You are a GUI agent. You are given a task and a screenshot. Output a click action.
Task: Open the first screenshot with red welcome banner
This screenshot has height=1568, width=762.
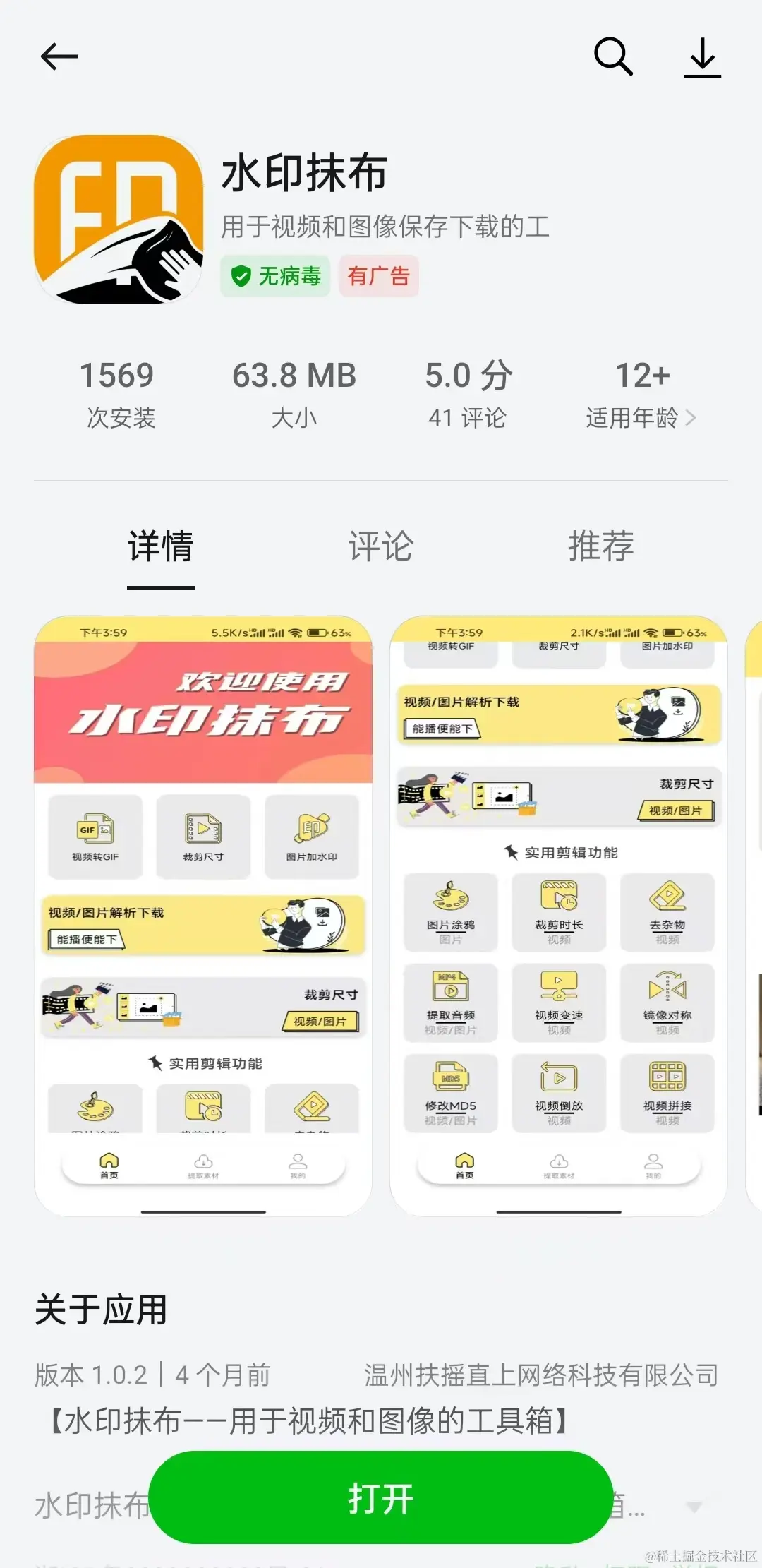coord(203,916)
